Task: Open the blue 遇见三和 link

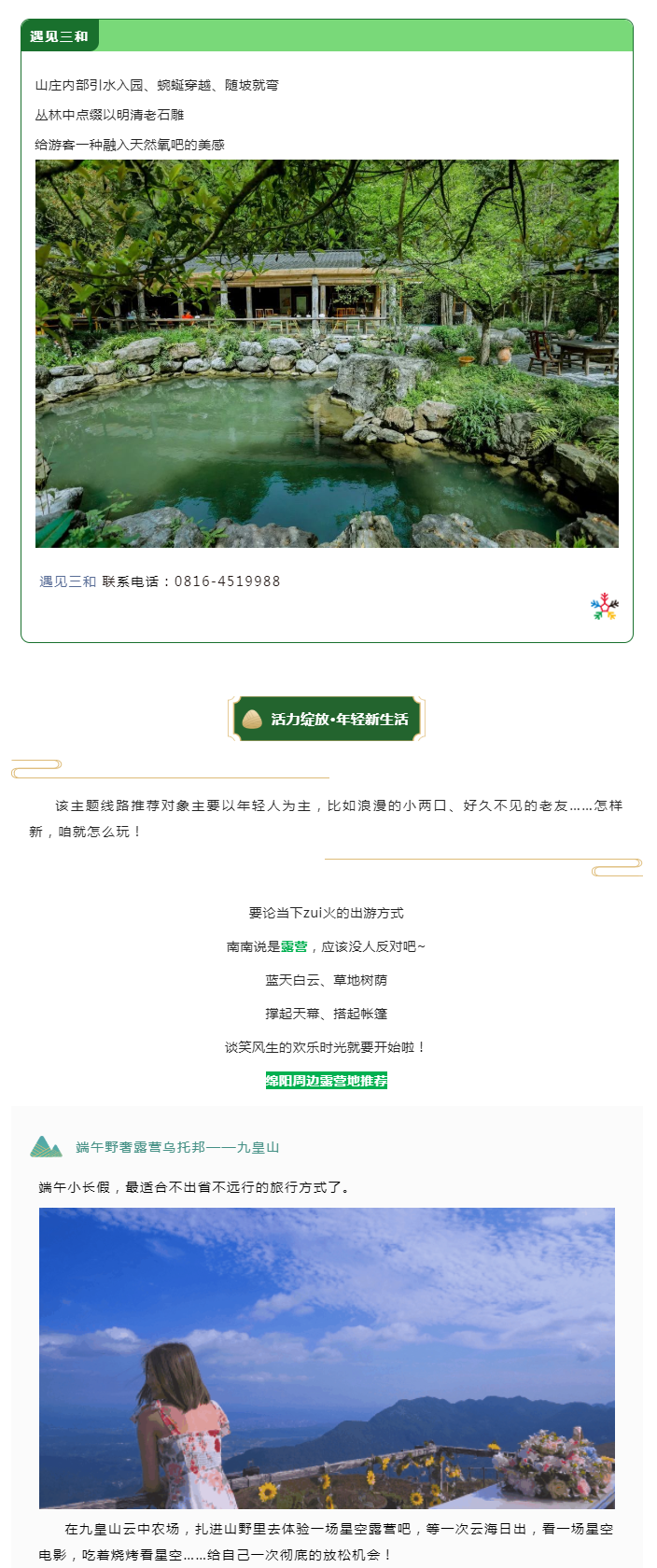Action: click(x=67, y=581)
